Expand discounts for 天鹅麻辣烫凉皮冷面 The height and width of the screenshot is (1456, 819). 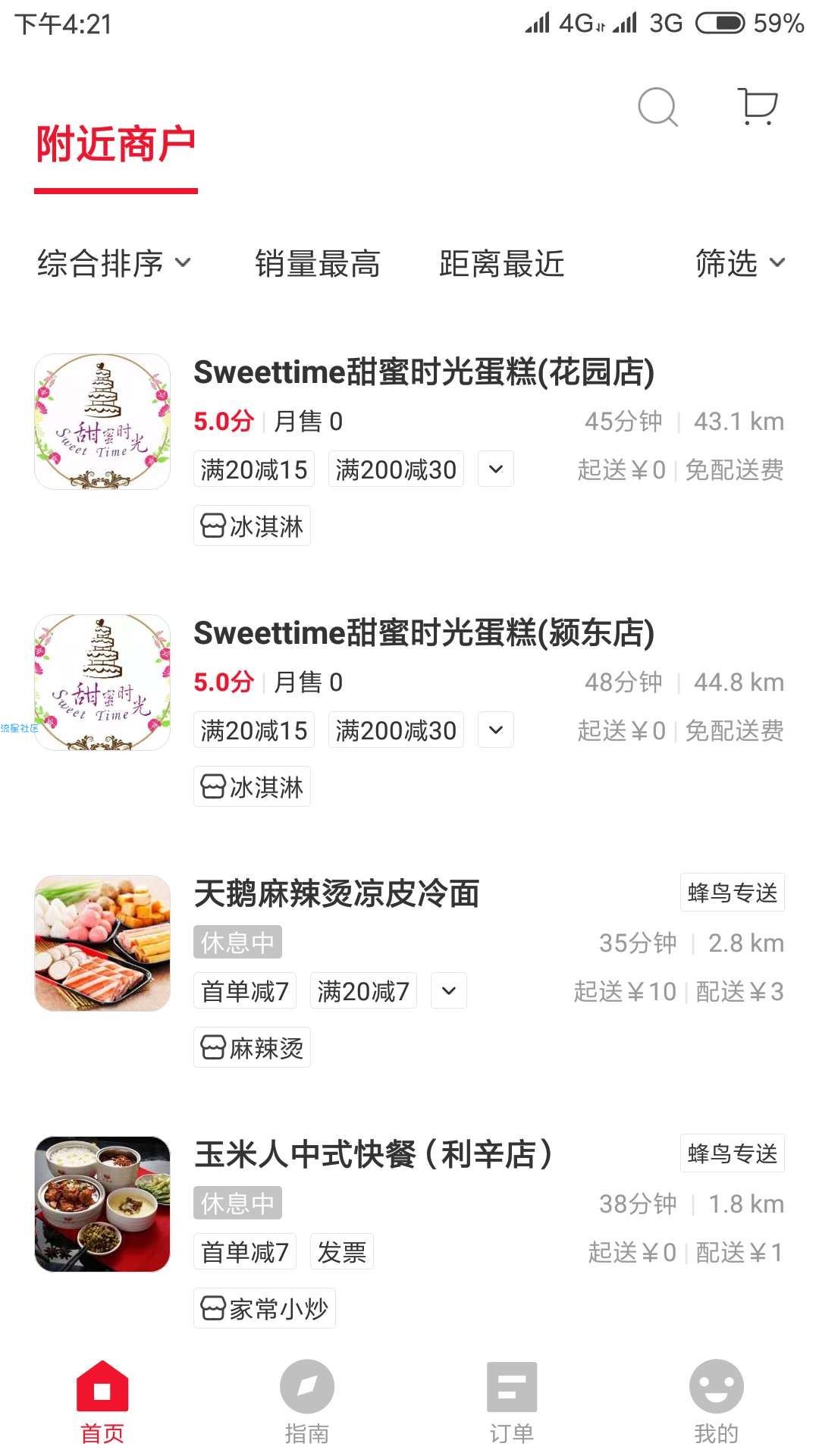pyautogui.click(x=449, y=991)
